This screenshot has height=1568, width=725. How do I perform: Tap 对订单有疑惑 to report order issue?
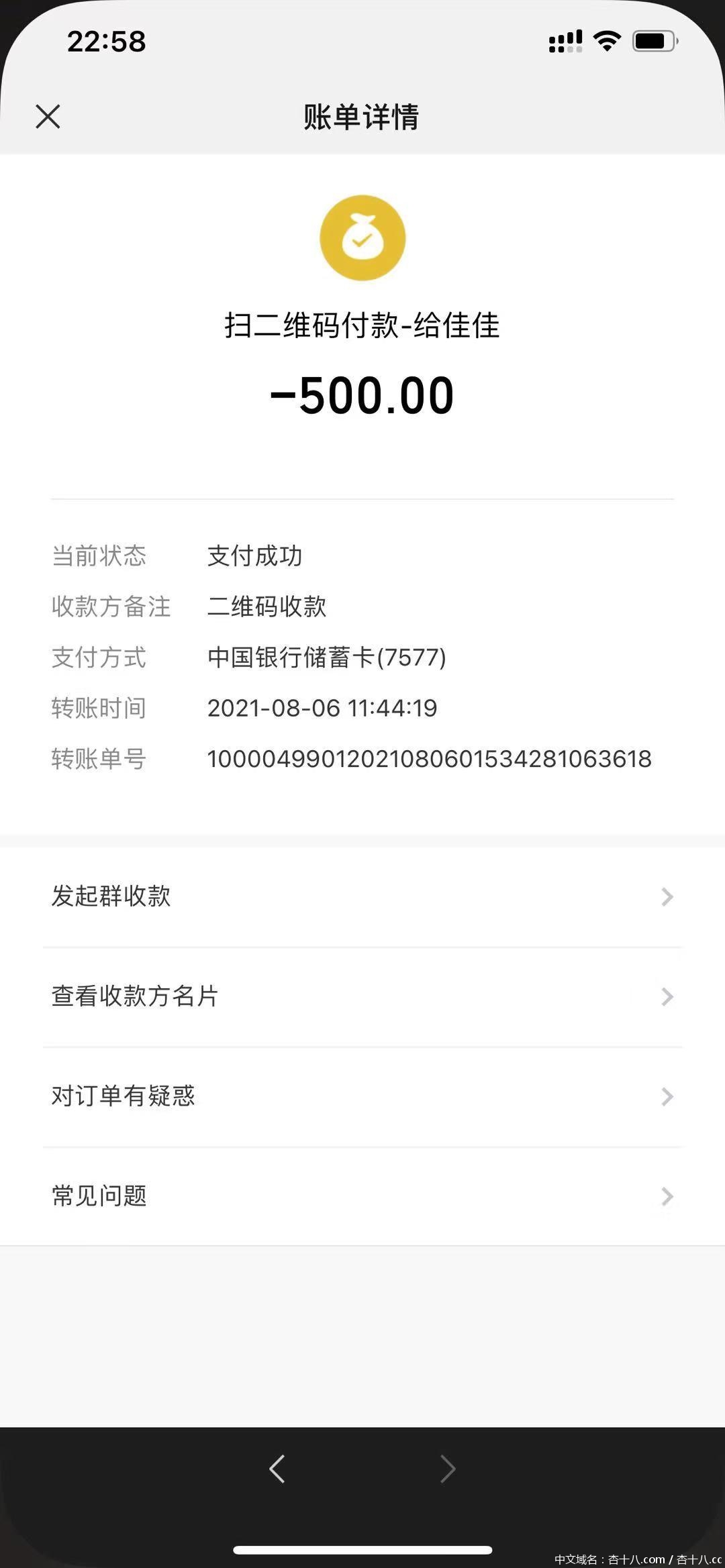coord(123,1096)
